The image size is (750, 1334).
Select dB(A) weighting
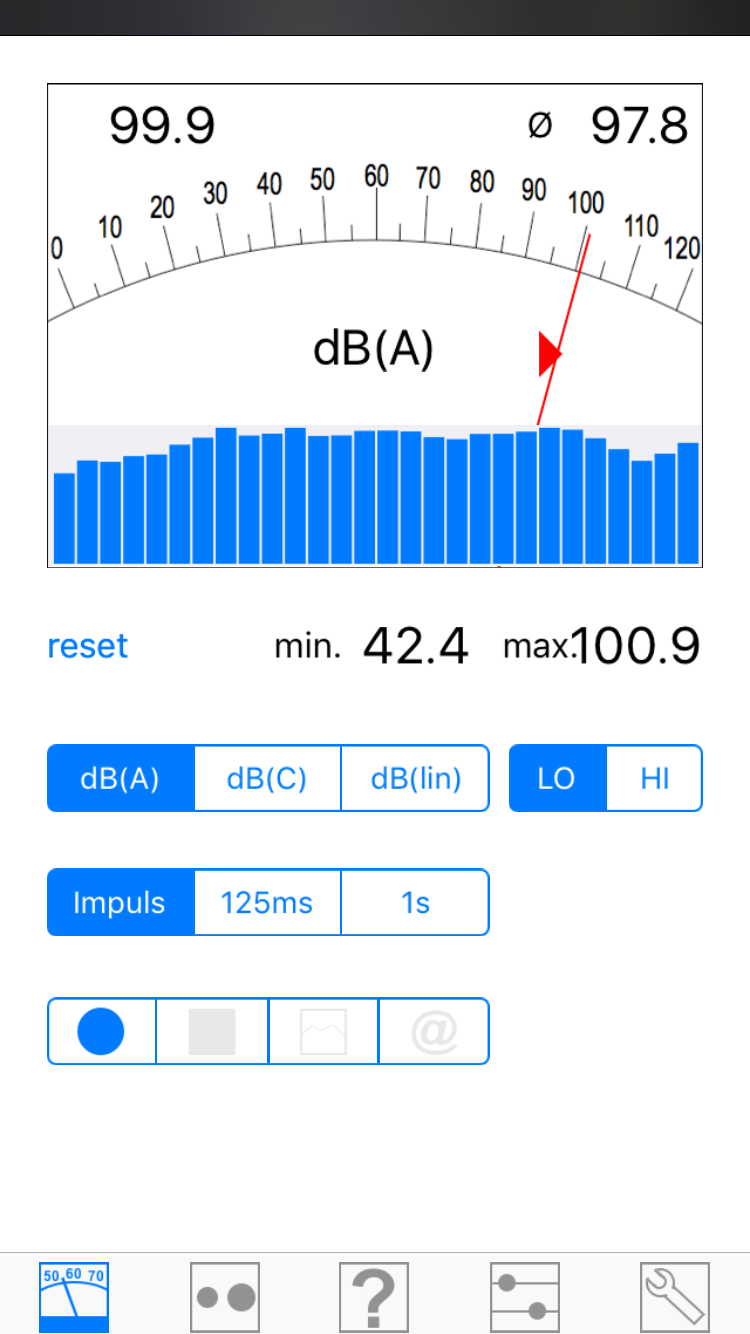[121, 778]
